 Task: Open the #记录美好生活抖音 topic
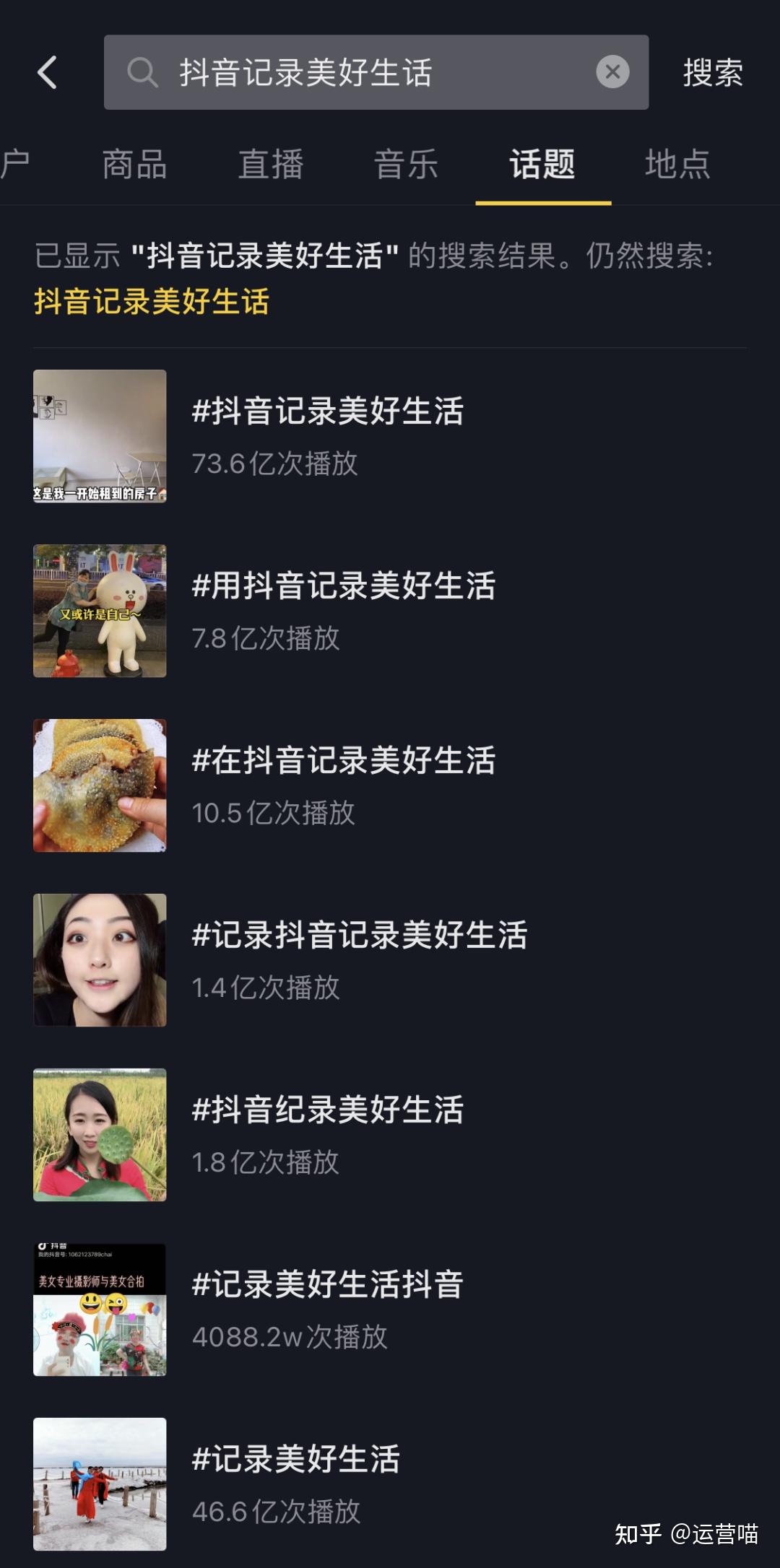tap(327, 1285)
